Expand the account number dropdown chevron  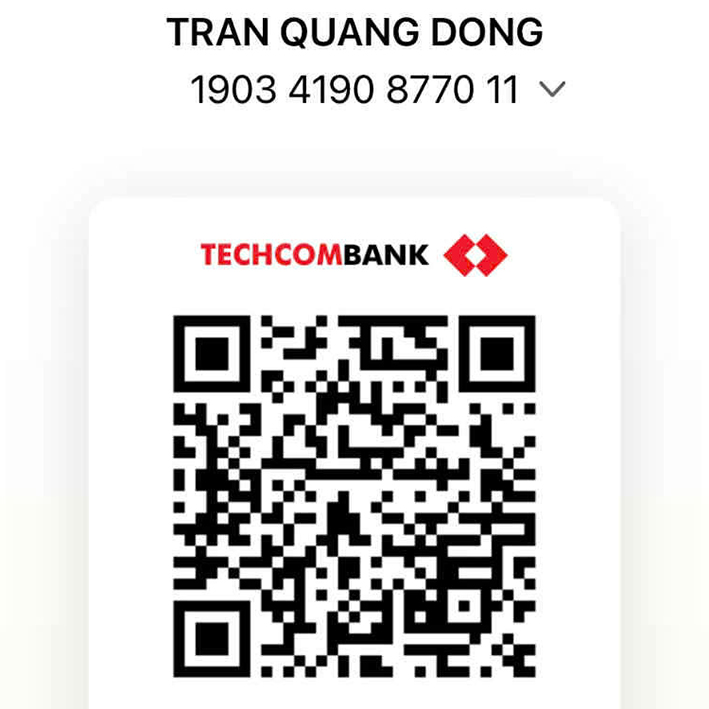point(552,91)
